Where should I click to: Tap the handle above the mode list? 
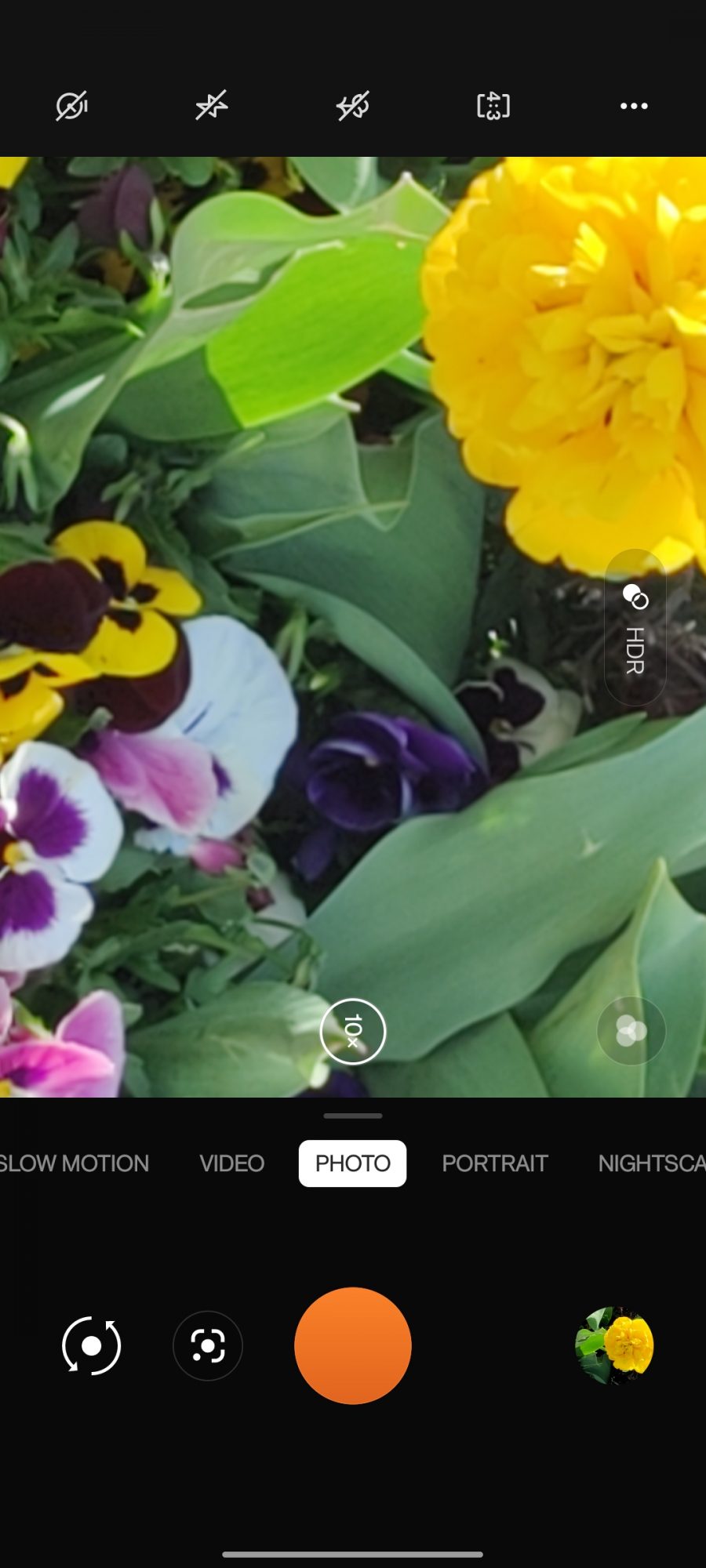click(x=353, y=1116)
